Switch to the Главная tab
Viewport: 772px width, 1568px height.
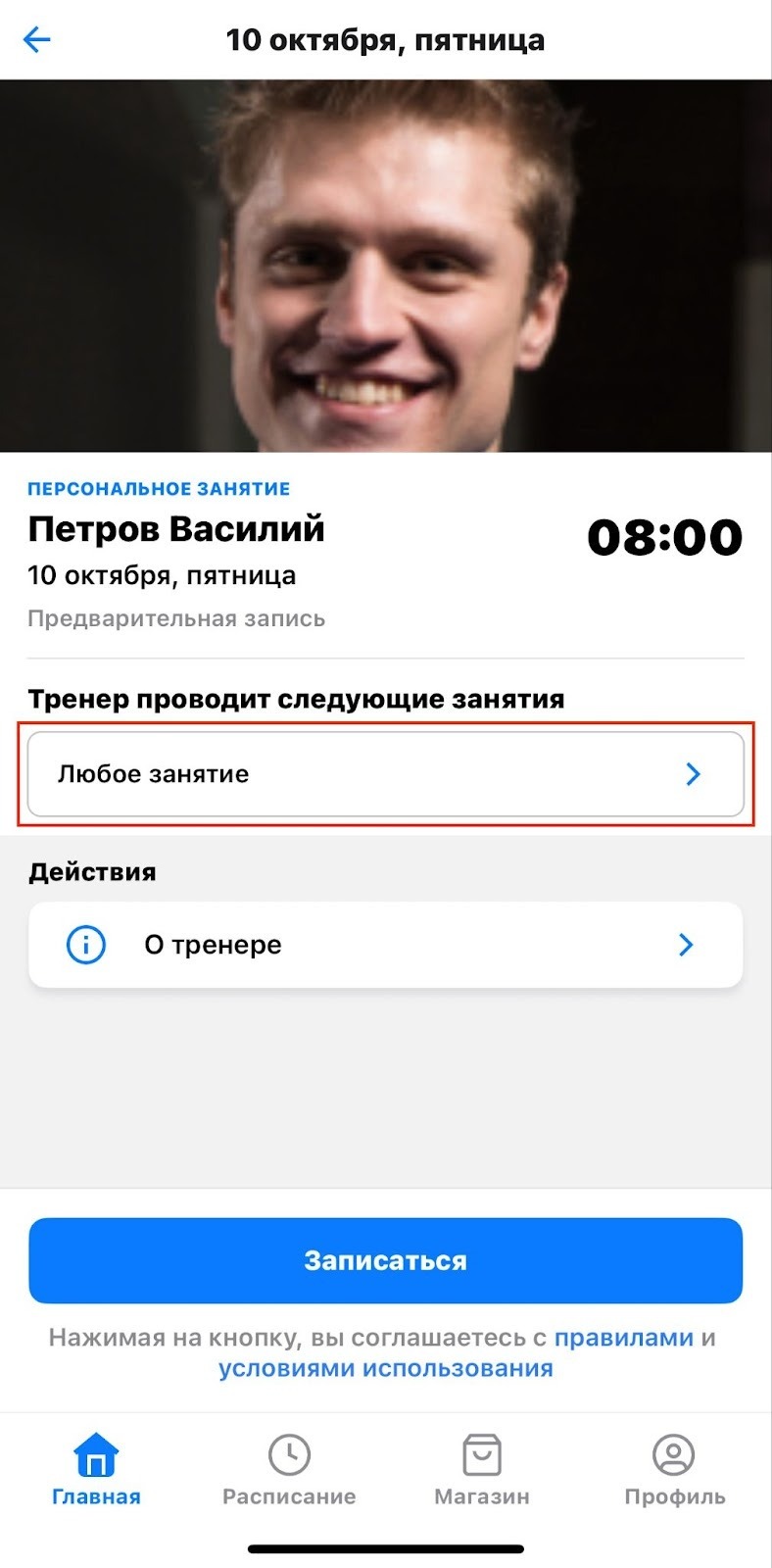click(96, 1468)
